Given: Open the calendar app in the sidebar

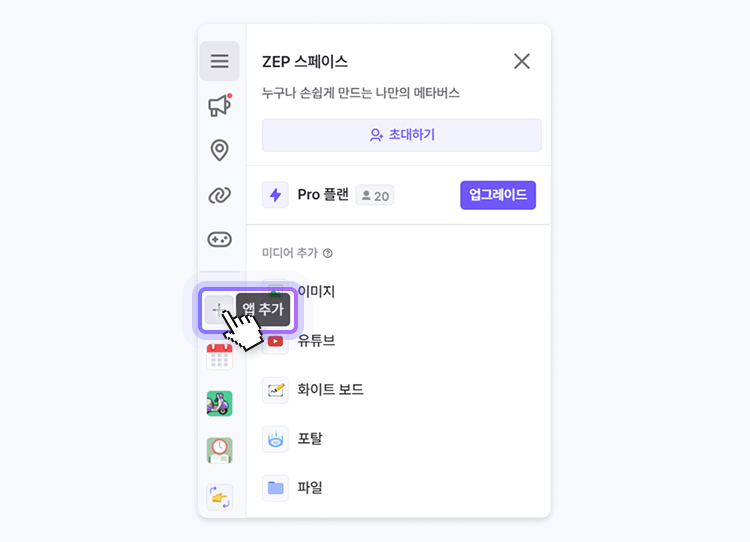Looking at the screenshot, I should point(219,356).
